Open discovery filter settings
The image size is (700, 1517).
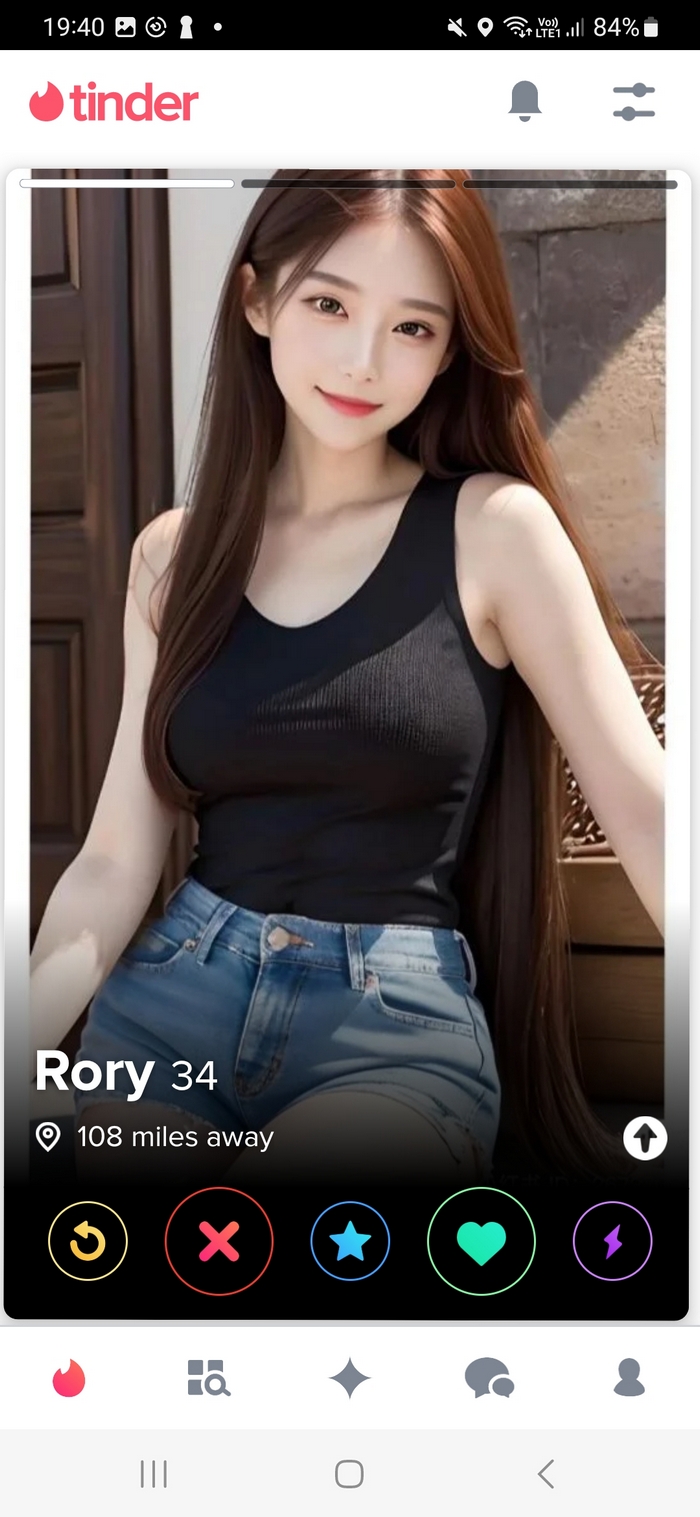point(633,102)
